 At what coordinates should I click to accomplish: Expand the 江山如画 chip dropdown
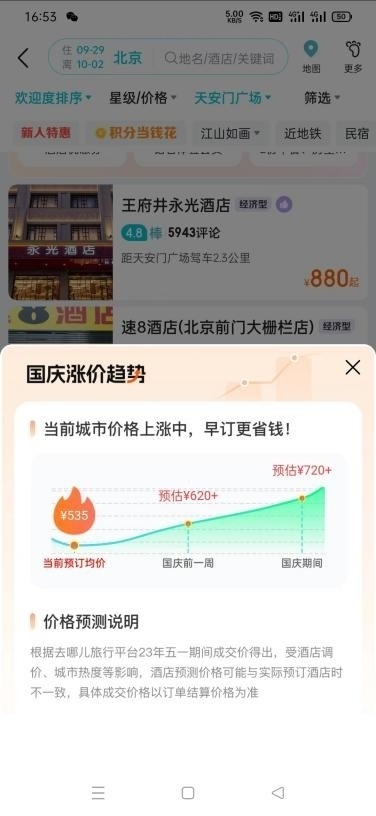coord(230,133)
